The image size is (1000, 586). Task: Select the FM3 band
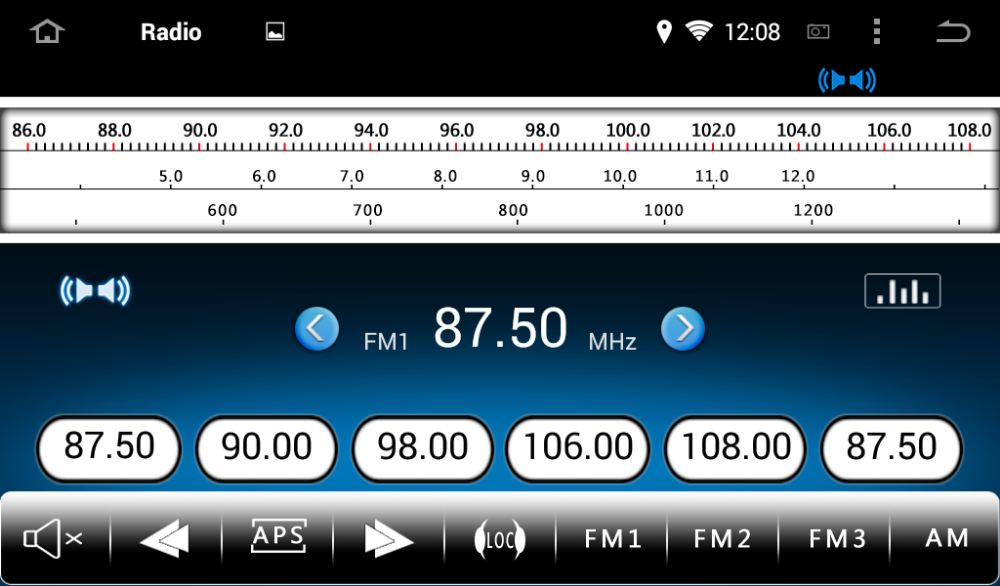tap(837, 539)
